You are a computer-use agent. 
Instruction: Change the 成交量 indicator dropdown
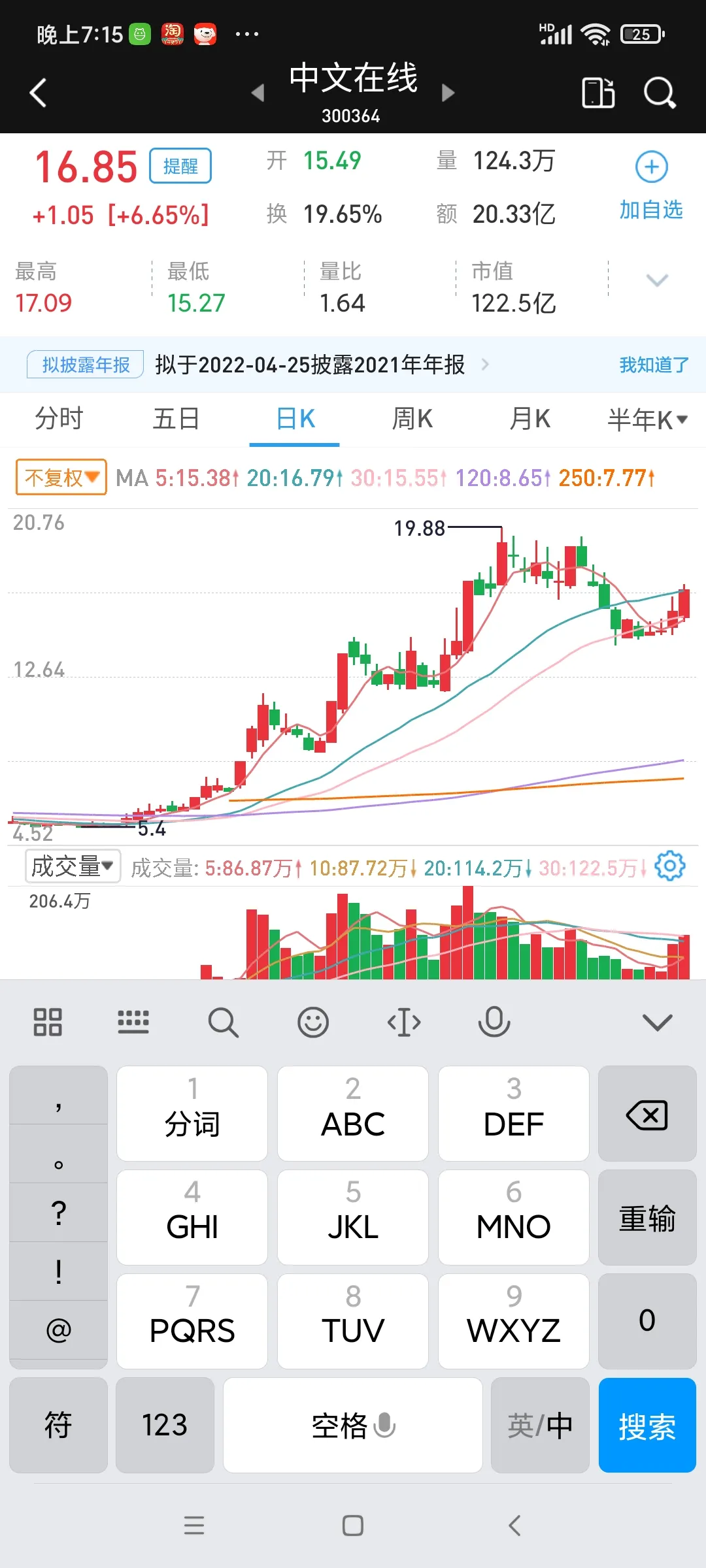(x=73, y=866)
